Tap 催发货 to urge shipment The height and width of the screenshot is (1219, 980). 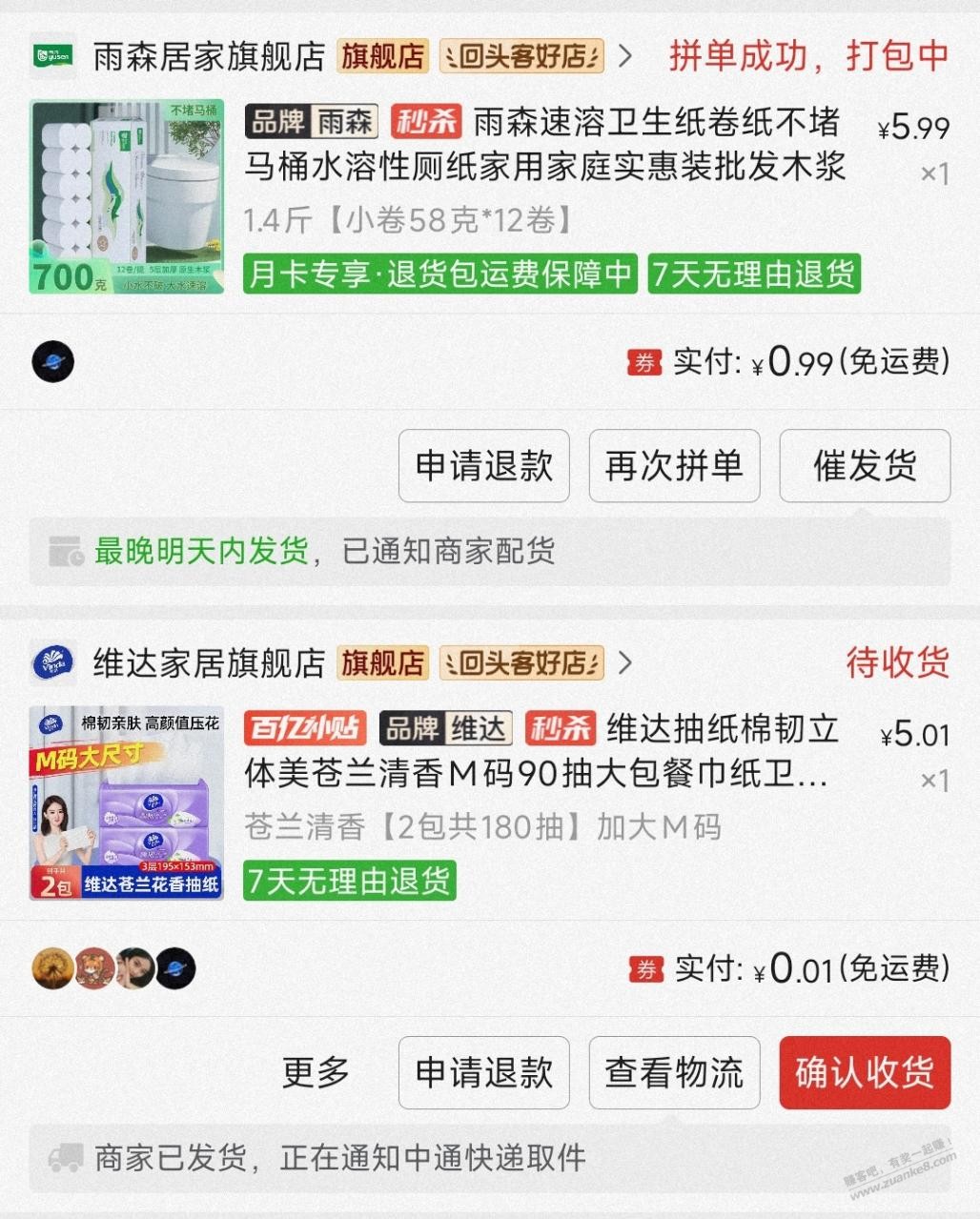pos(865,466)
